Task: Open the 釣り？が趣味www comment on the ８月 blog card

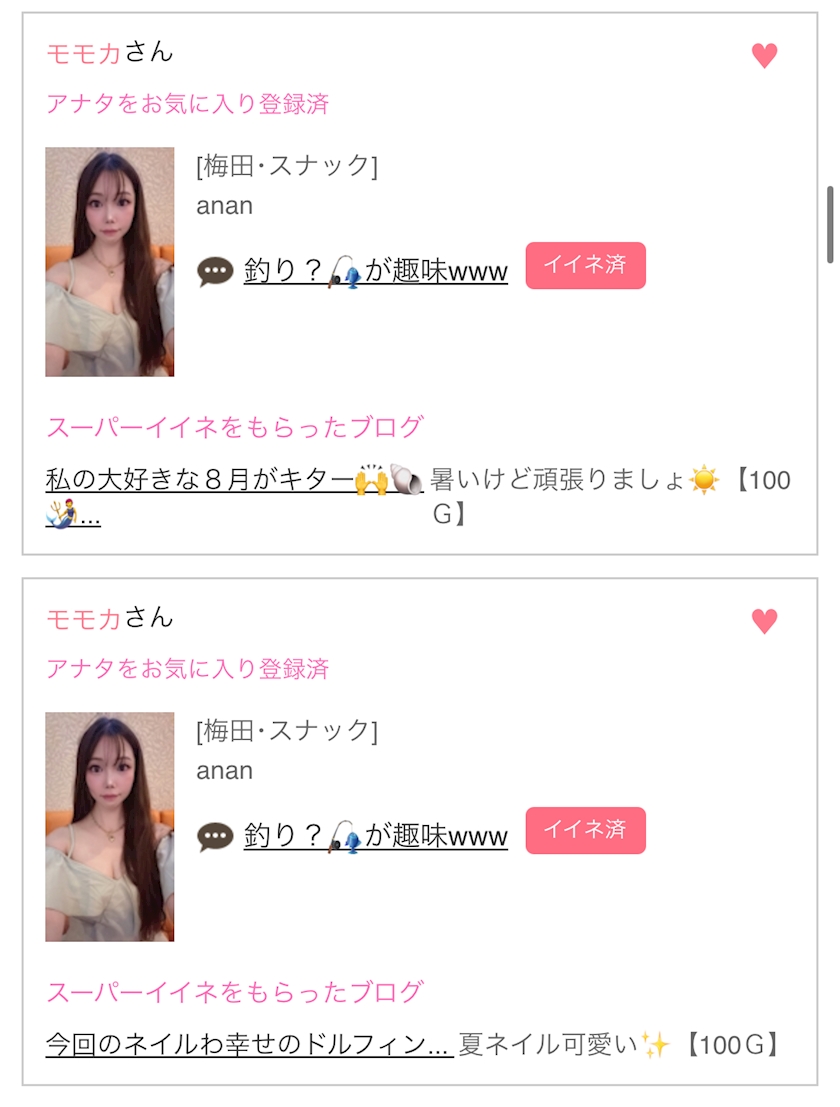Action: click(375, 271)
